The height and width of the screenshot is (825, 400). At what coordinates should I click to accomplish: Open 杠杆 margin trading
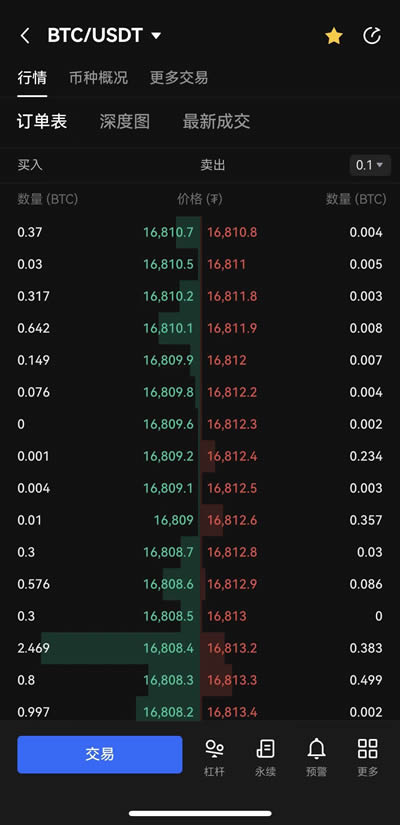tap(214, 758)
